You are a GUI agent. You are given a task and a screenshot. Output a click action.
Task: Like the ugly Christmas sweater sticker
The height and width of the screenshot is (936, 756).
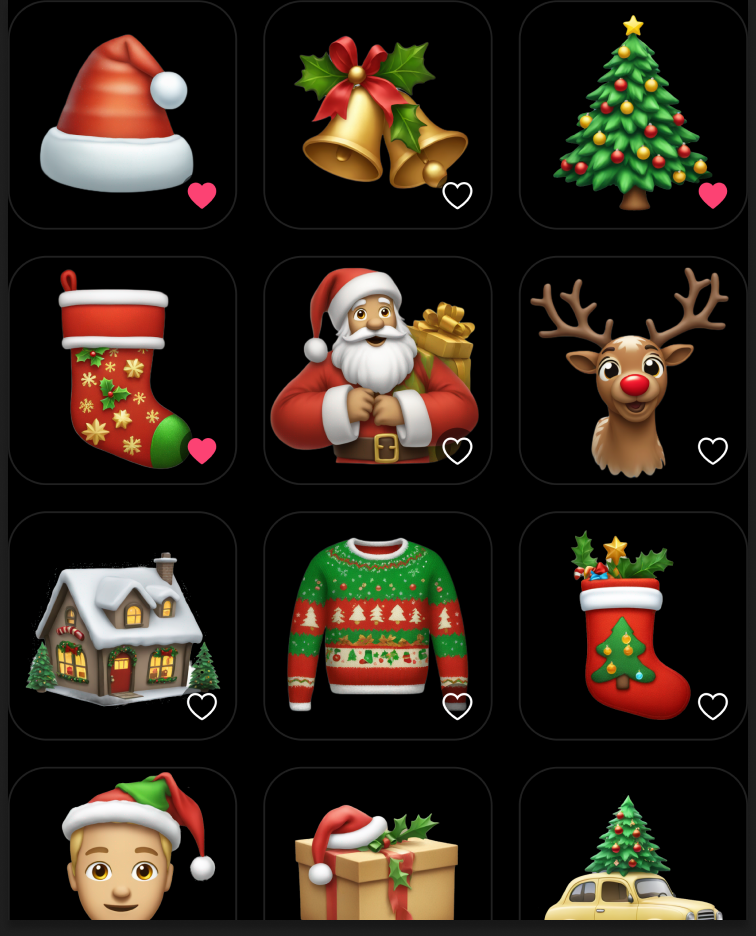[457, 706]
